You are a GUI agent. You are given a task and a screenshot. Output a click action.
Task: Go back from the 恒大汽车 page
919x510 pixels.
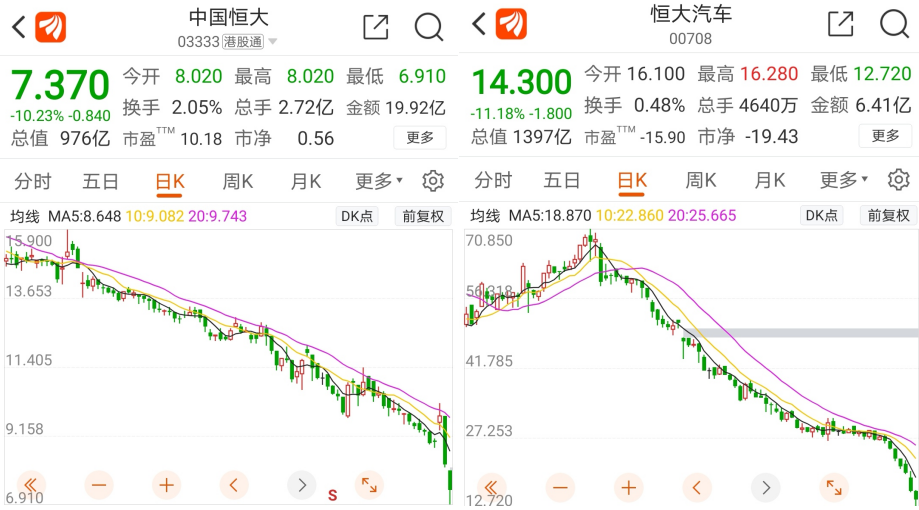tap(480, 25)
